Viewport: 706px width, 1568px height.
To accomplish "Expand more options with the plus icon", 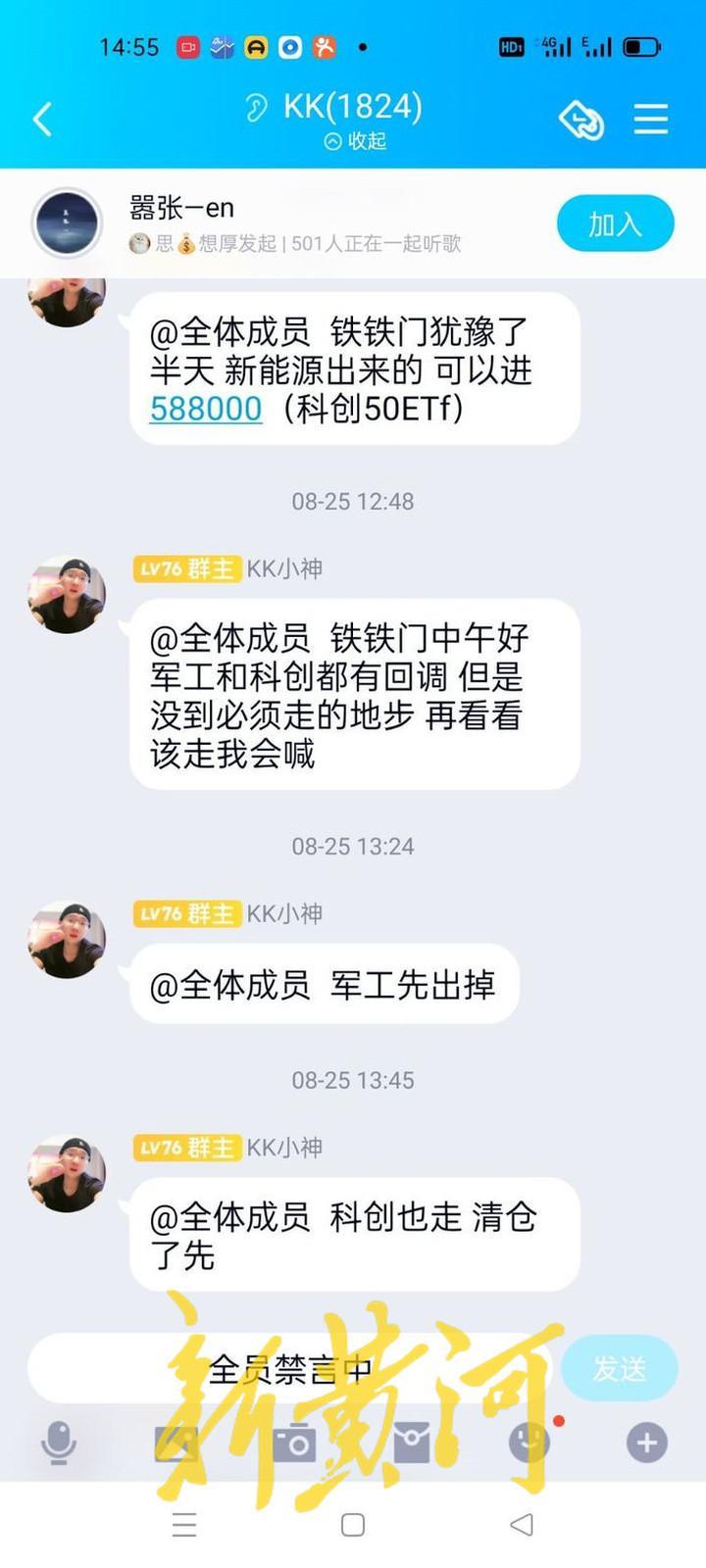I will (x=647, y=1443).
